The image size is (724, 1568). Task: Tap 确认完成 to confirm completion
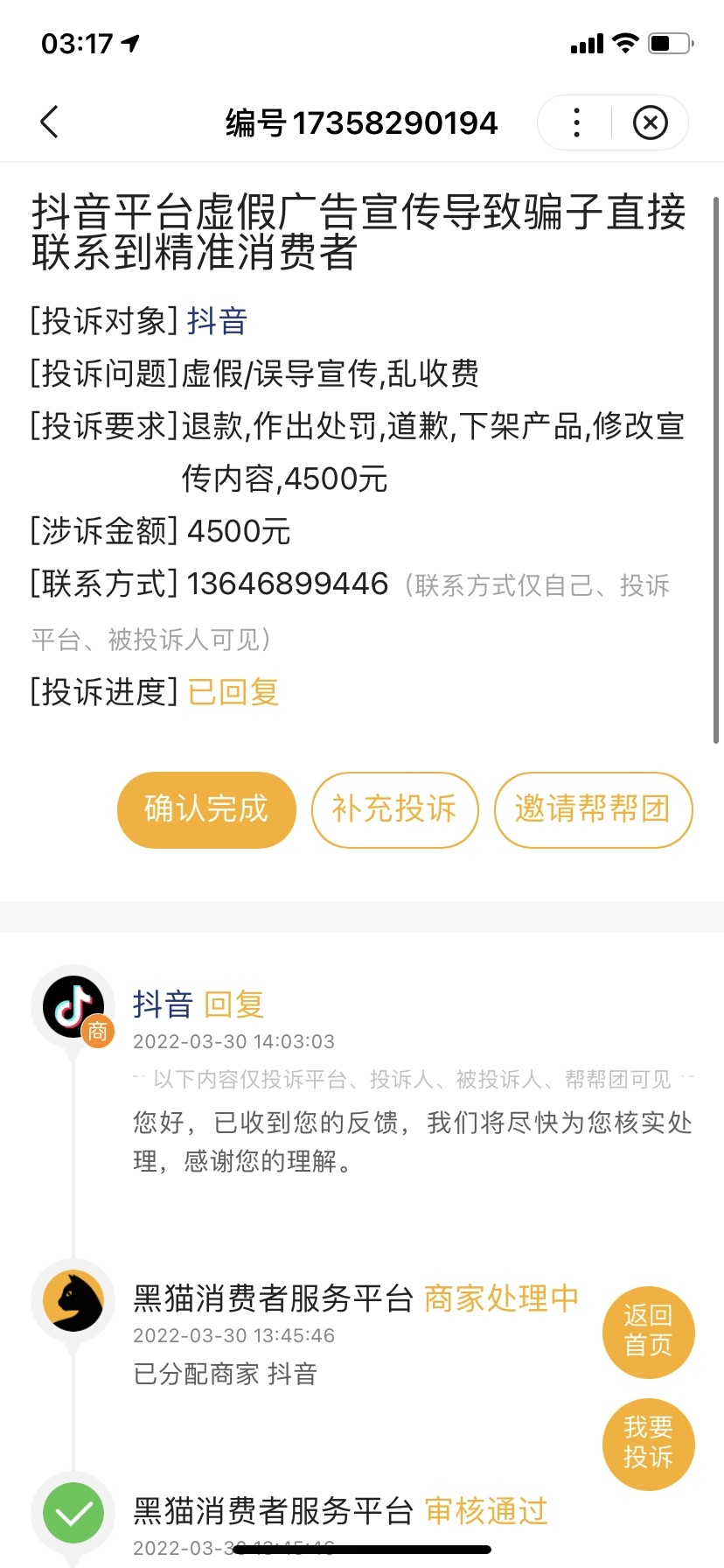pos(206,809)
